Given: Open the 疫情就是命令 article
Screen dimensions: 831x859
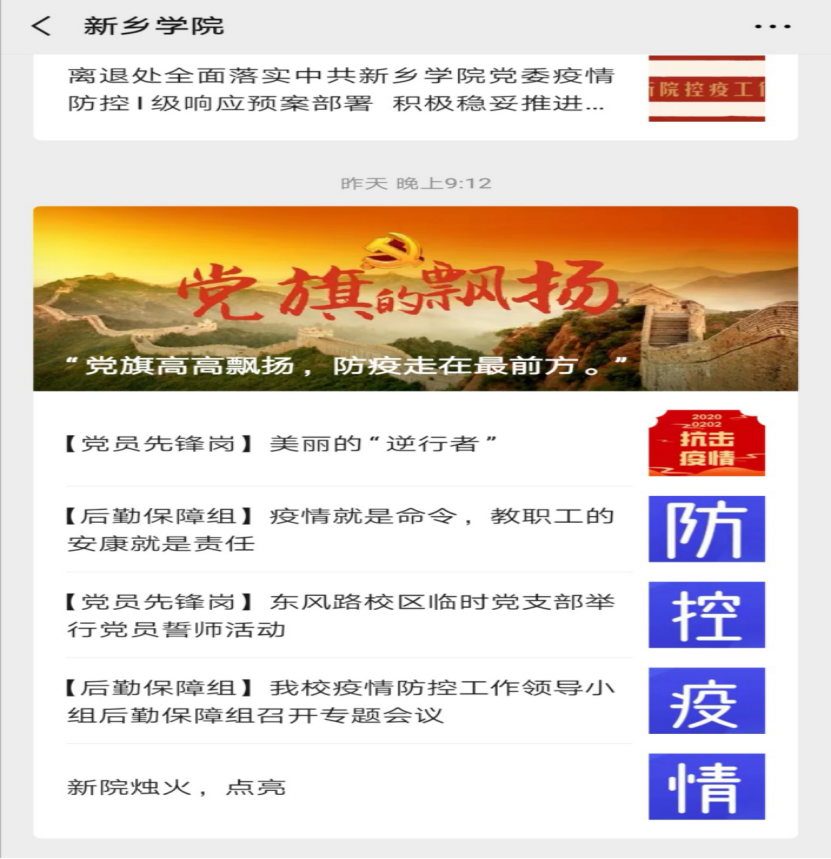Looking at the screenshot, I should [x=341, y=529].
